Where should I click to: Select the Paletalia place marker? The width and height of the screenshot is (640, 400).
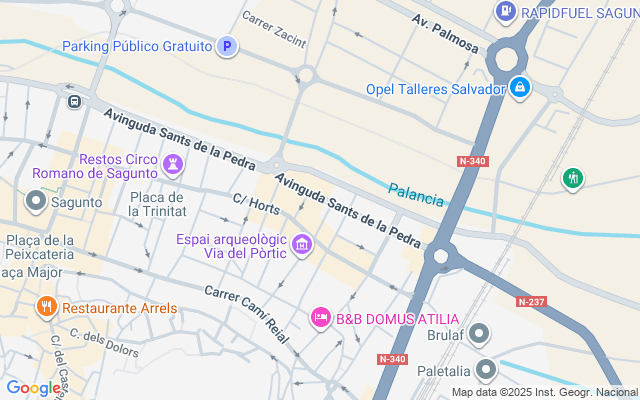pyautogui.click(x=486, y=370)
